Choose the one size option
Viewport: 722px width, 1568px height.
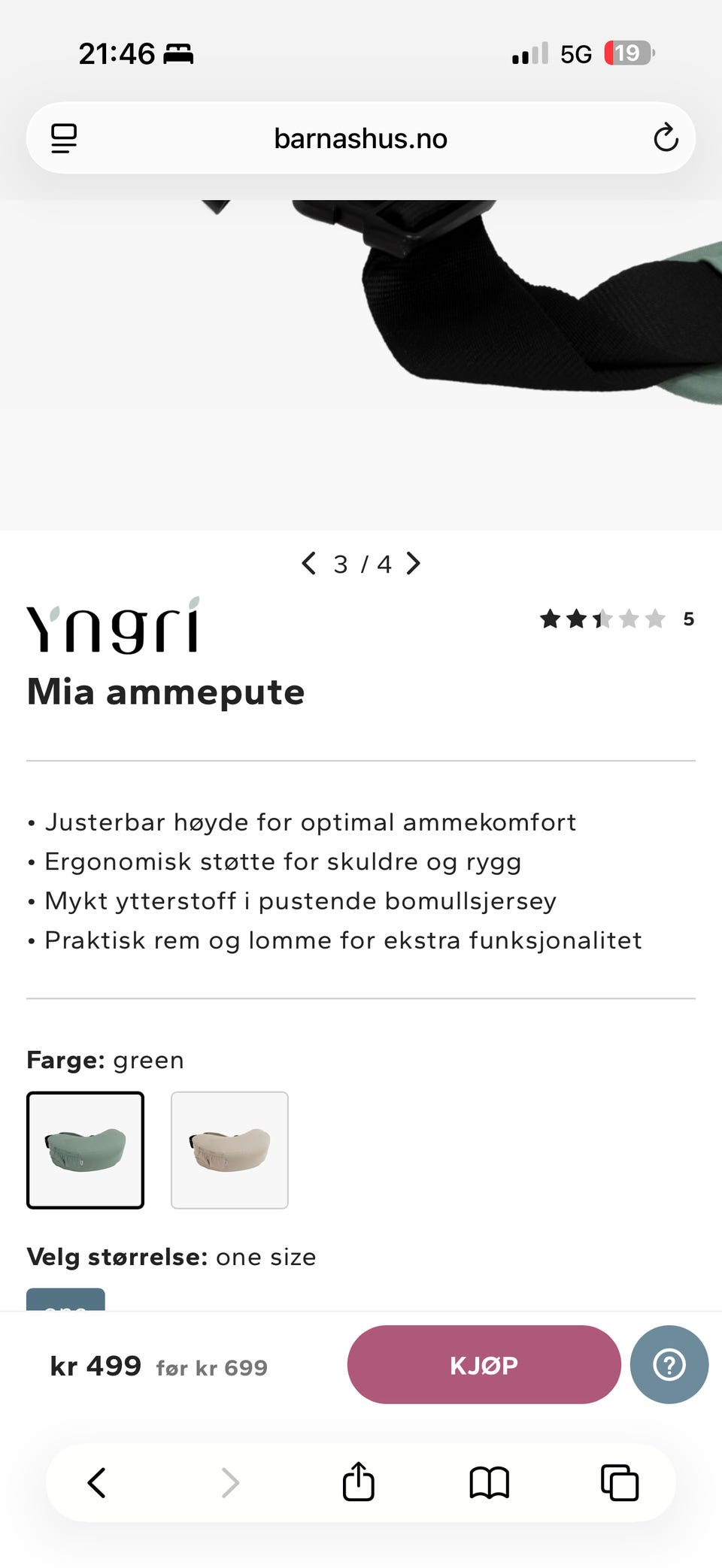click(x=65, y=1300)
